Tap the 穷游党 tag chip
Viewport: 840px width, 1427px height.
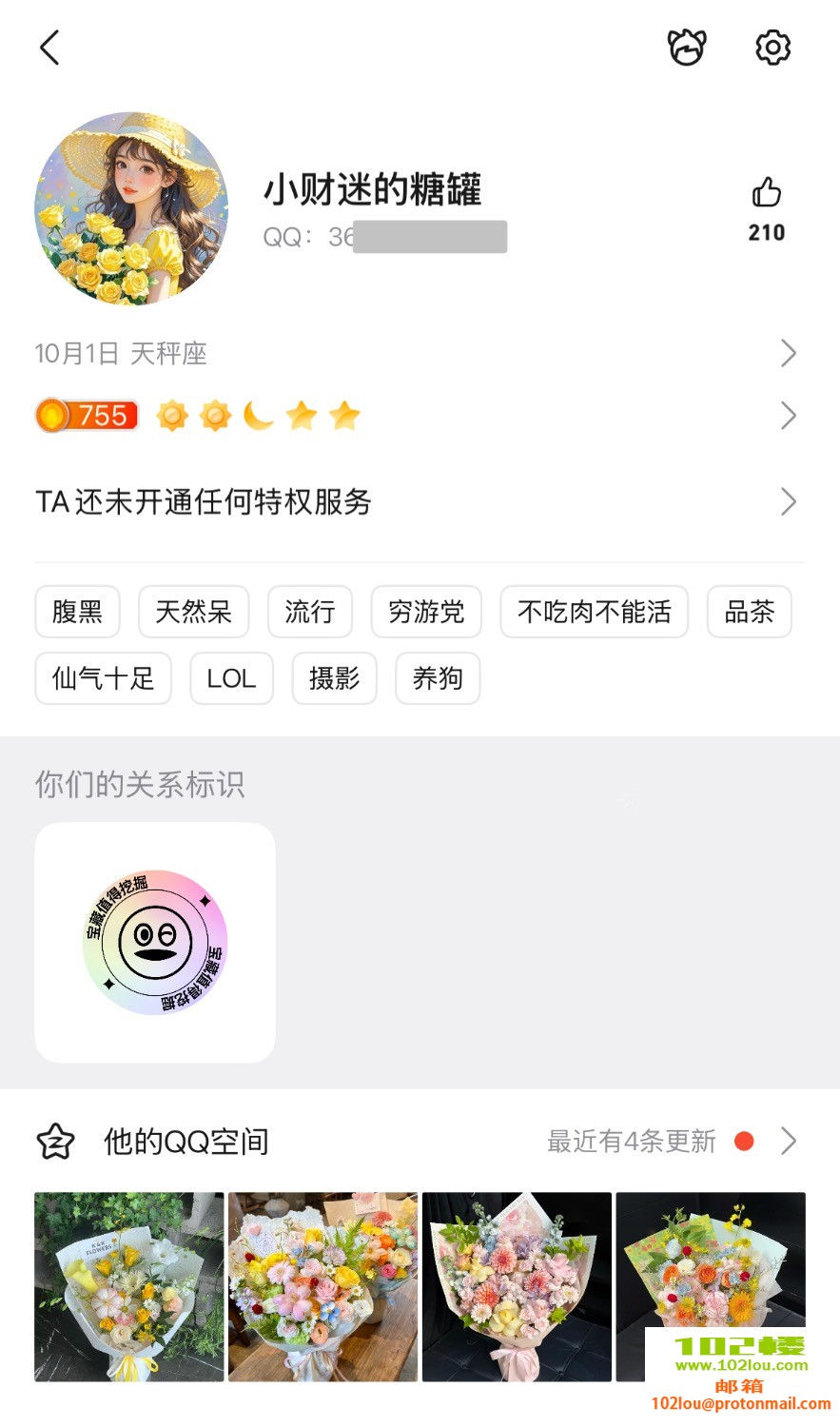click(x=426, y=612)
